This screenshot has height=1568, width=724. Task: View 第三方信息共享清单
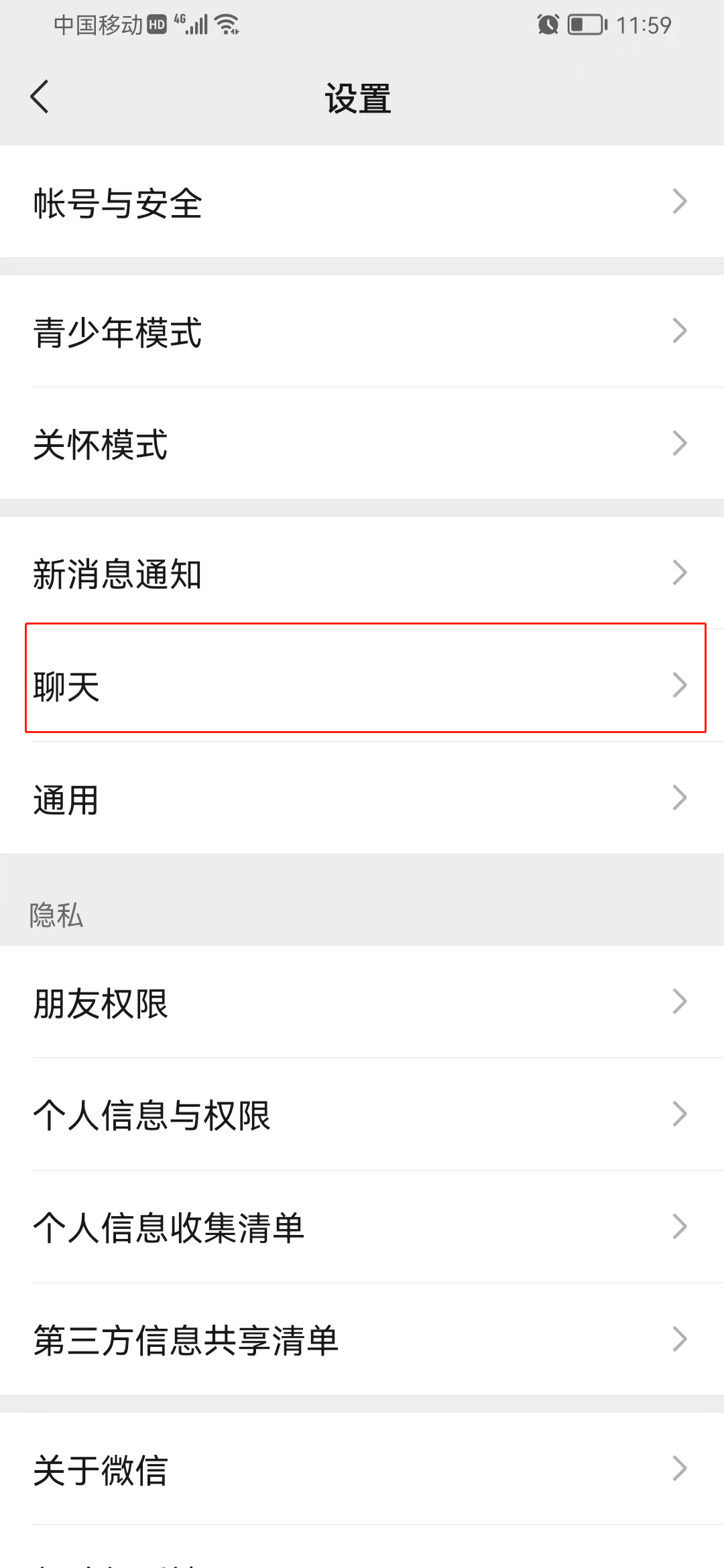(362, 1340)
